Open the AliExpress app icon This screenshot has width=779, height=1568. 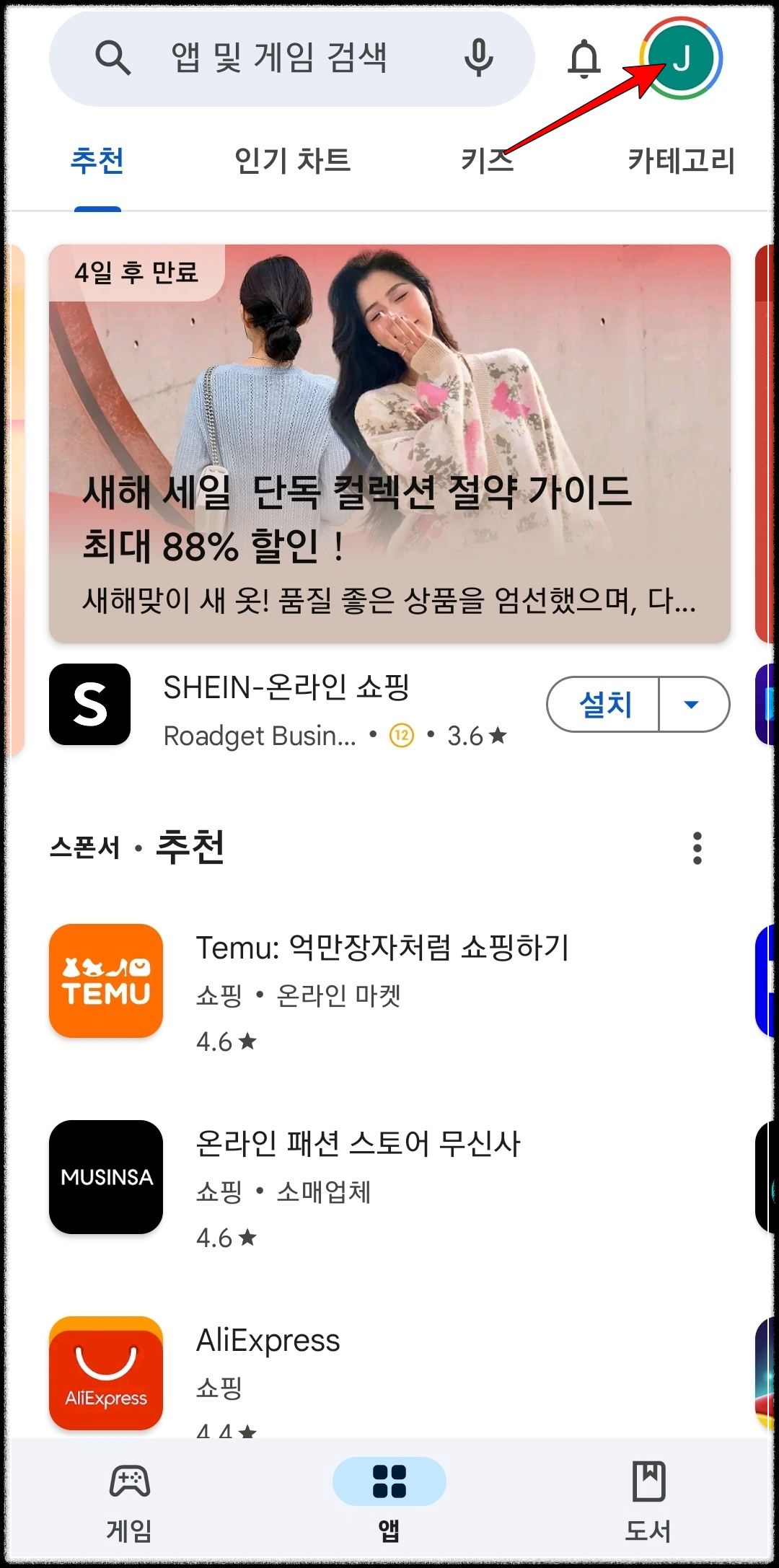pos(105,1374)
